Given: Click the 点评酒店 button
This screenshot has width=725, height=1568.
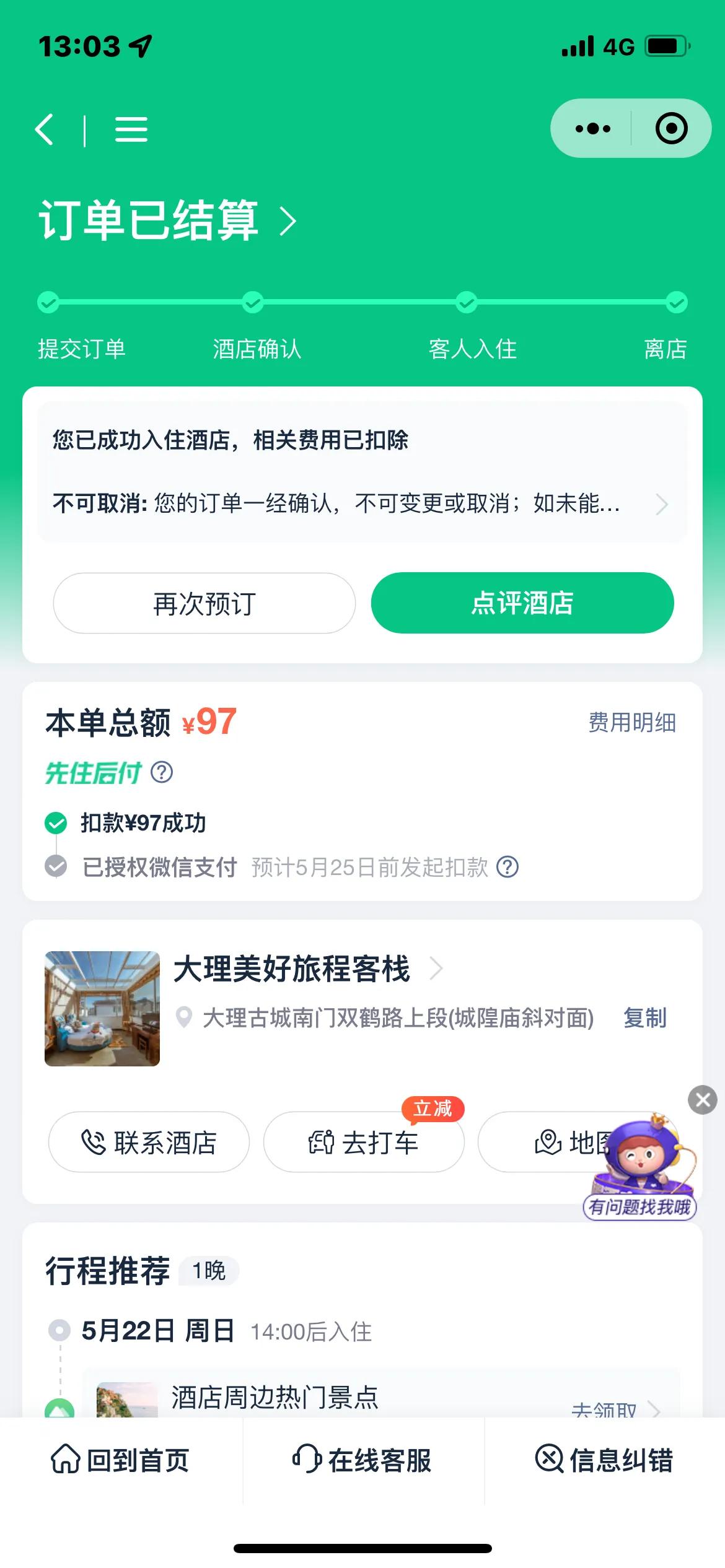Looking at the screenshot, I should coord(522,603).
